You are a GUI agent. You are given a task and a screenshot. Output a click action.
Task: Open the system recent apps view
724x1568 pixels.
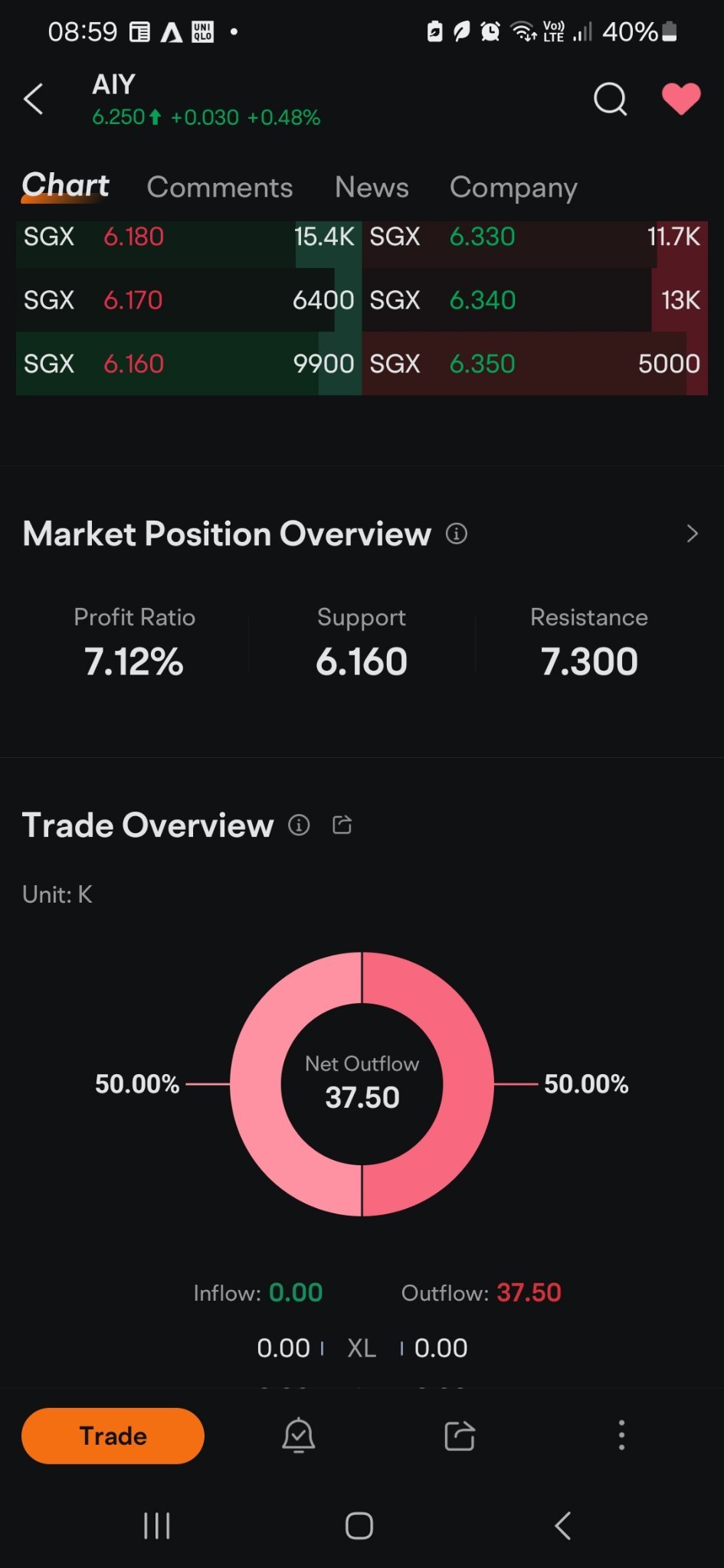click(157, 1525)
